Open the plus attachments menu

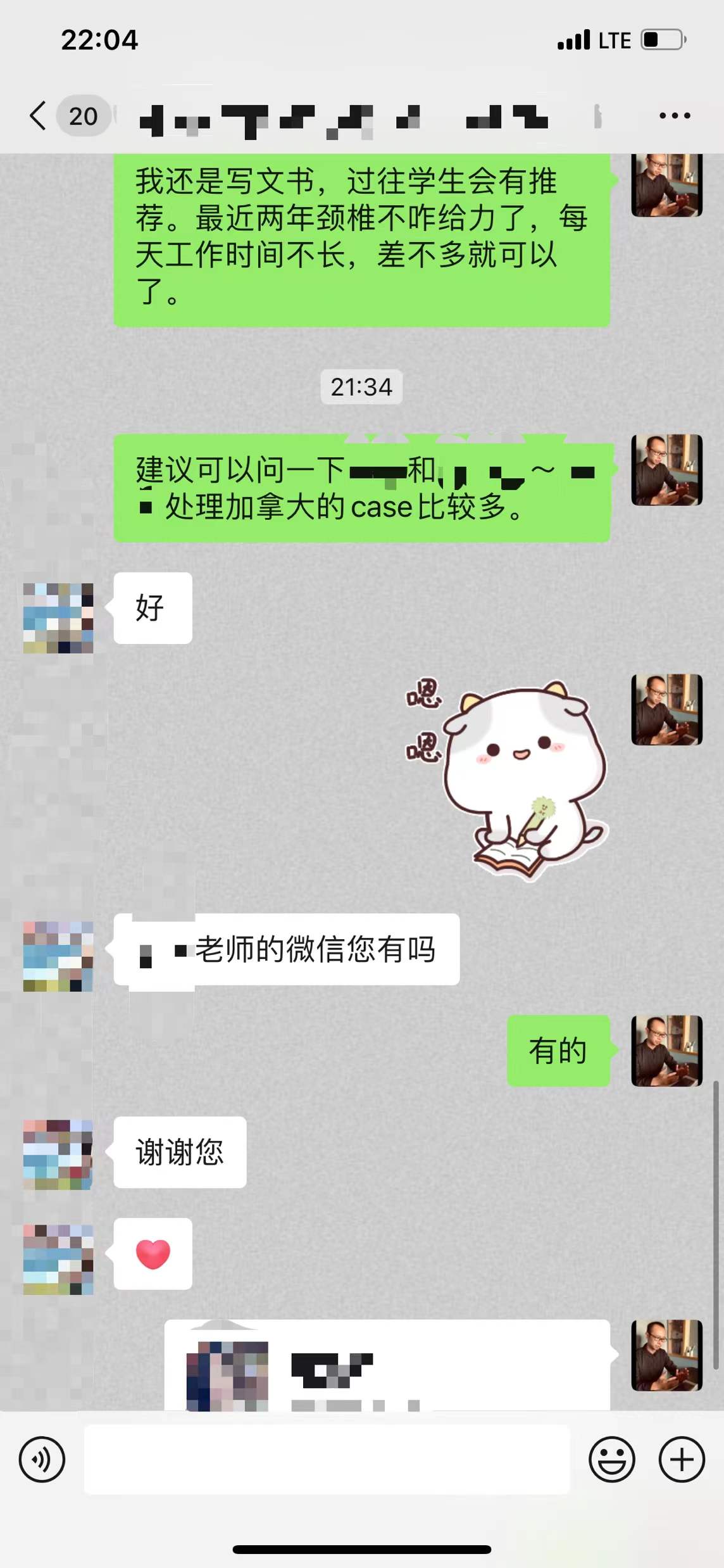click(x=681, y=1460)
